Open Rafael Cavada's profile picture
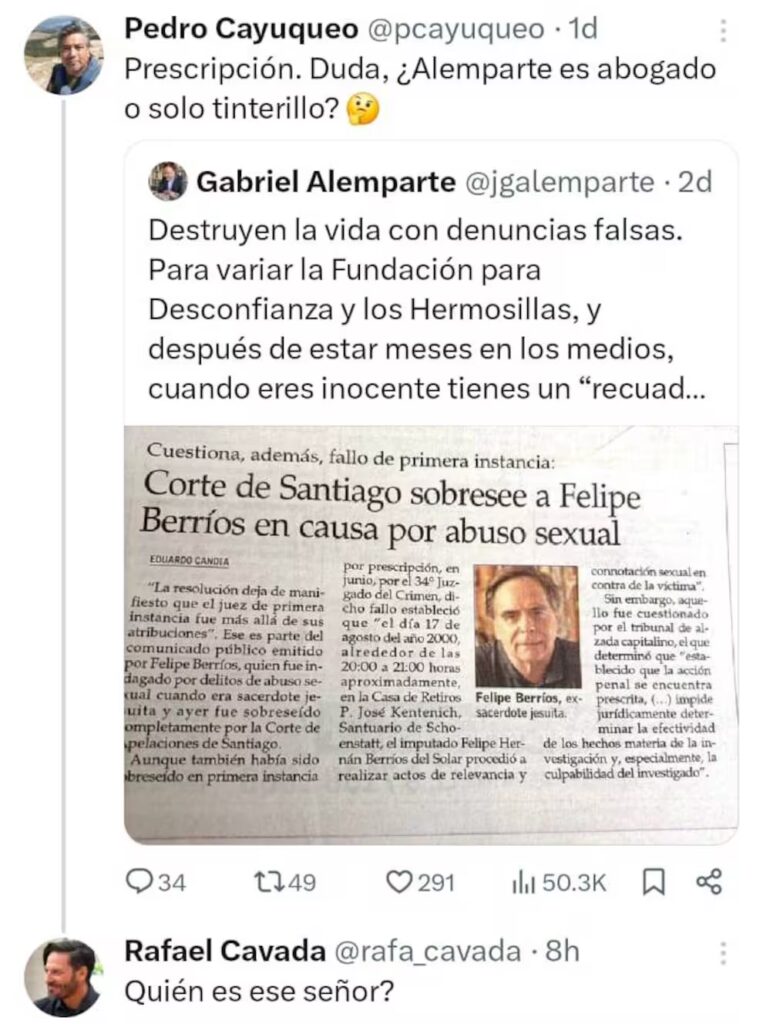 pos(63,977)
